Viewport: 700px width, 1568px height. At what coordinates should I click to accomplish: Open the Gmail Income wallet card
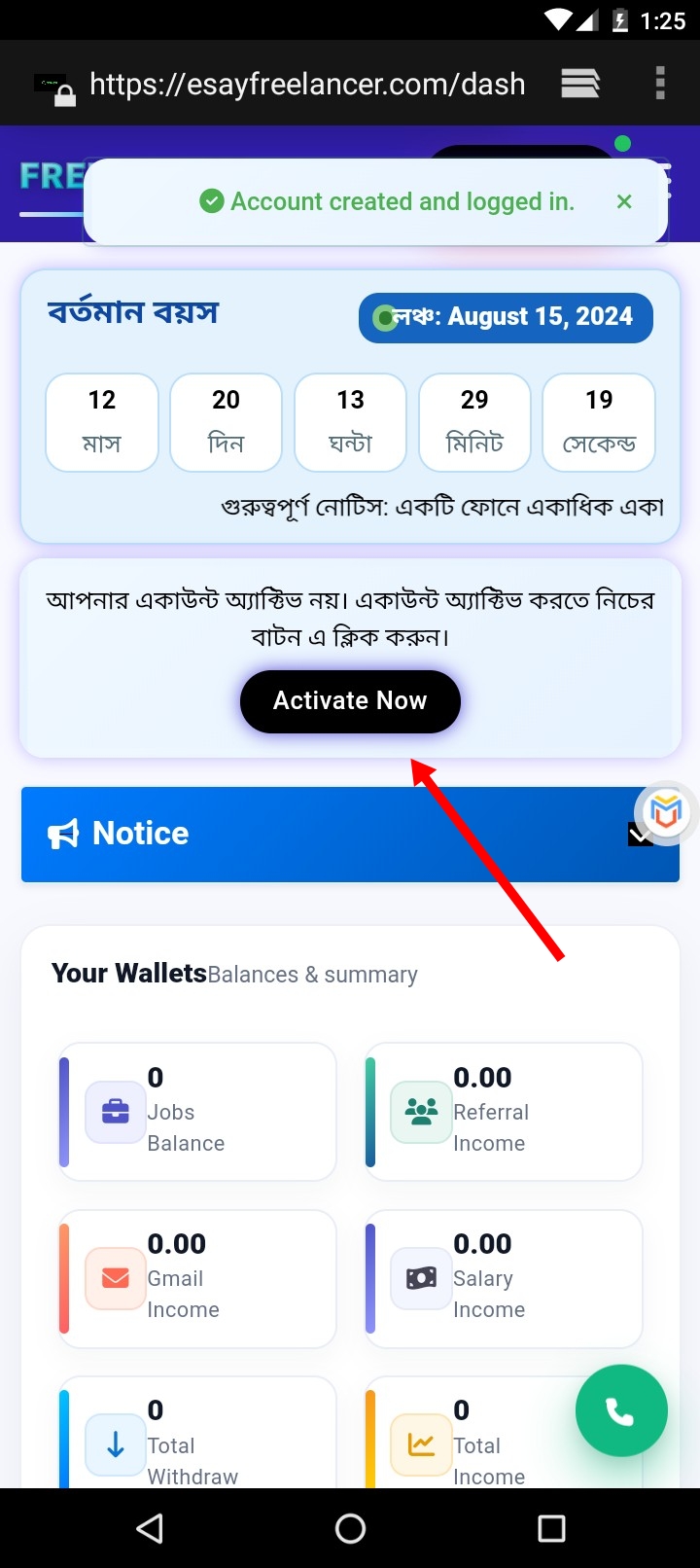[x=198, y=1278]
